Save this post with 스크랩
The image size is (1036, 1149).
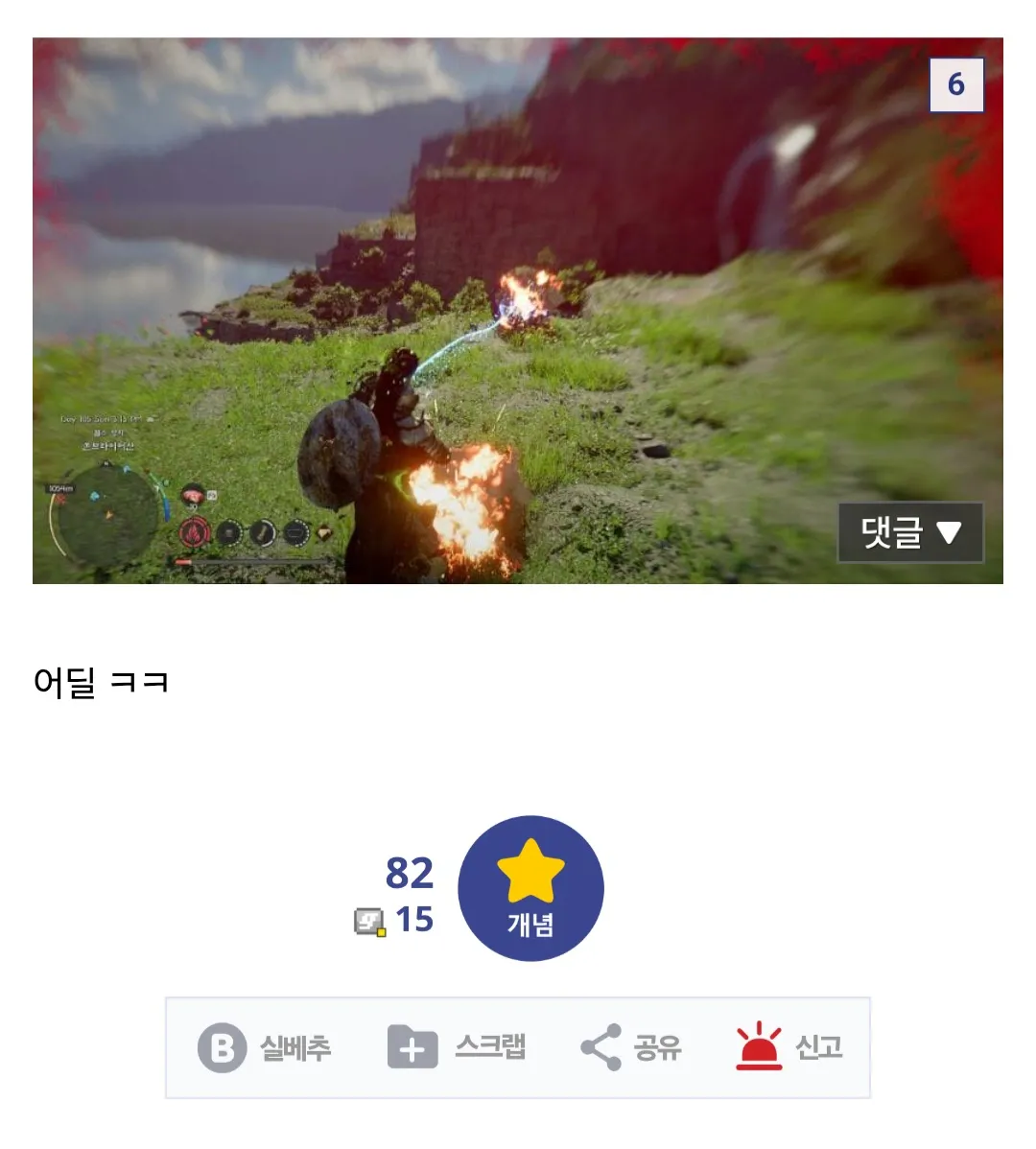[x=457, y=1047]
